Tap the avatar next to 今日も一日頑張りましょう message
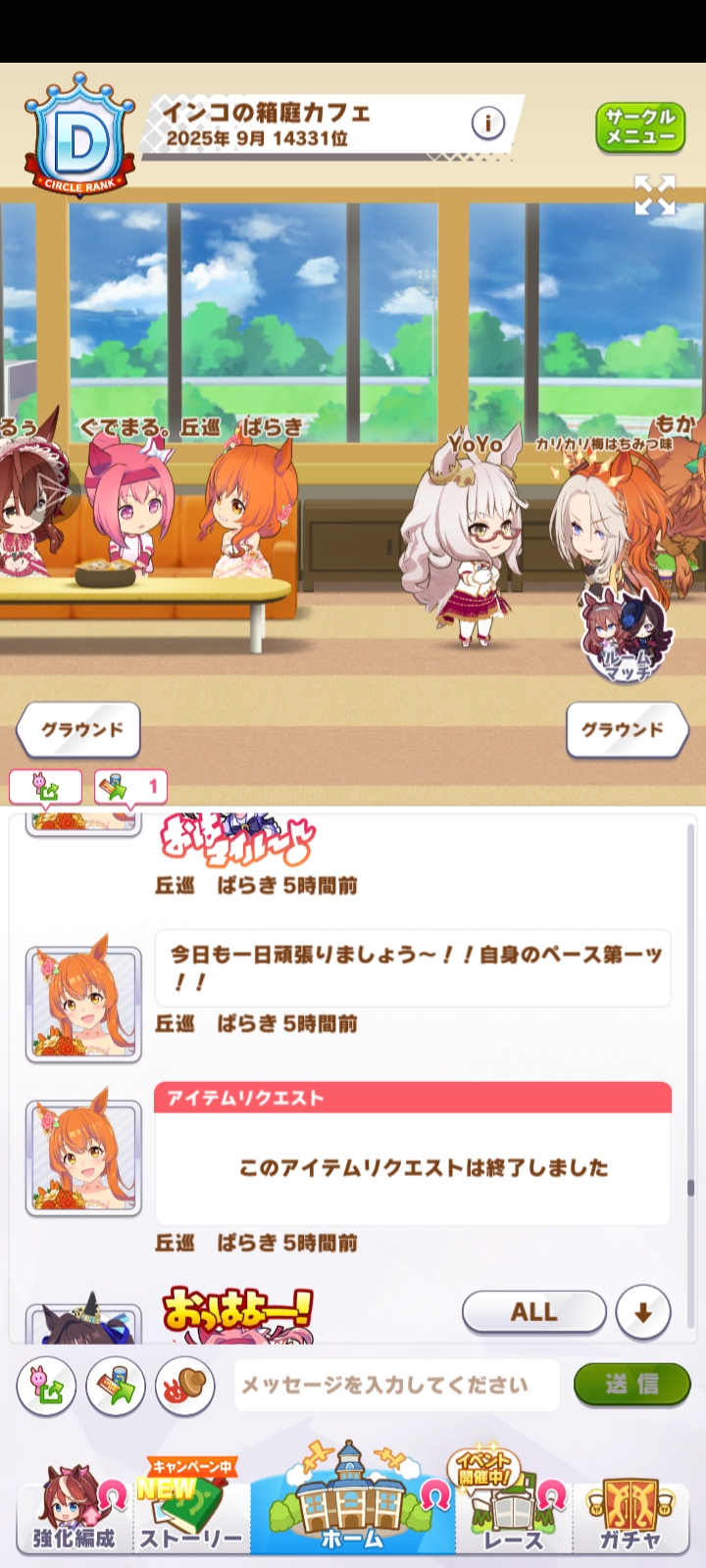The image size is (706, 1568). pyautogui.click(x=83, y=1004)
